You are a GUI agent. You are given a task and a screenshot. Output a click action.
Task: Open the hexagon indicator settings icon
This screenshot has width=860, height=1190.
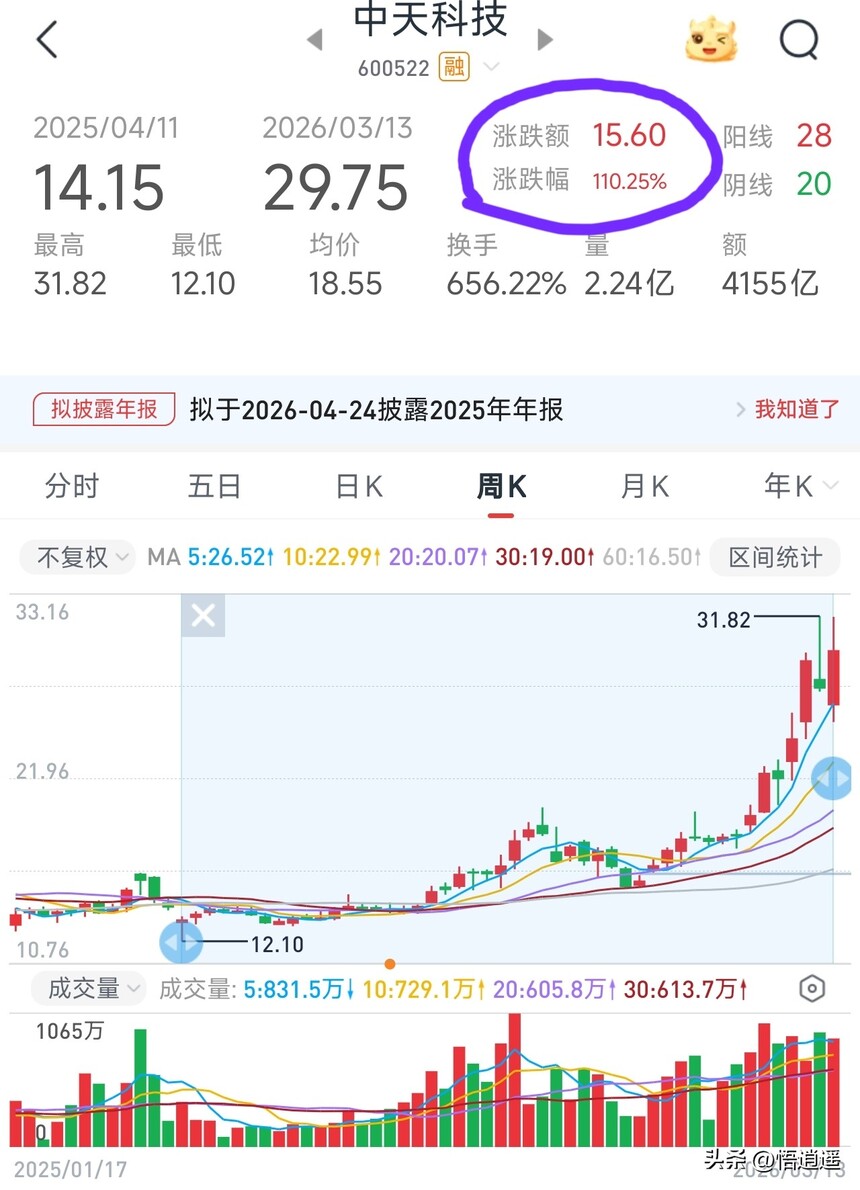point(813,989)
